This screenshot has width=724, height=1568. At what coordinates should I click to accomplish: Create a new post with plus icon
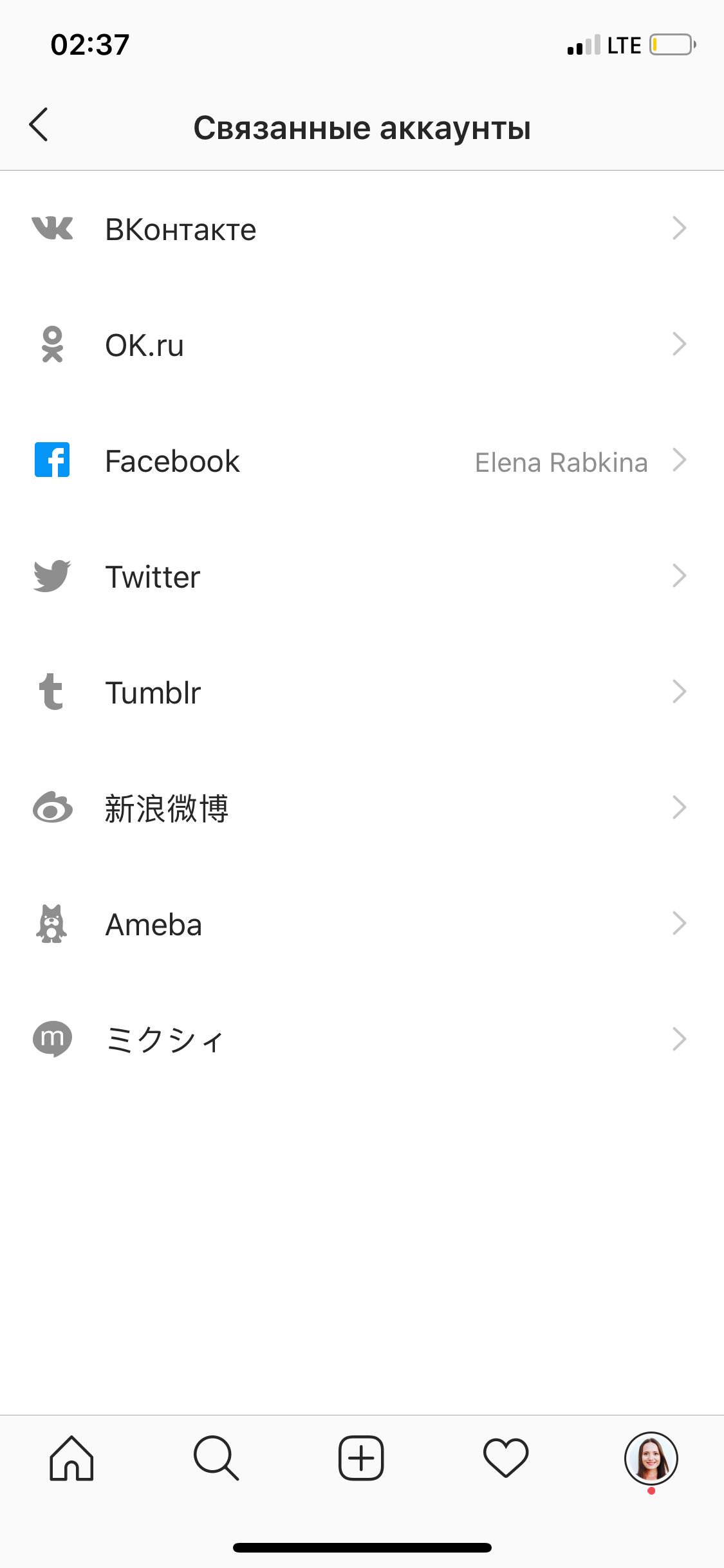(x=361, y=1459)
